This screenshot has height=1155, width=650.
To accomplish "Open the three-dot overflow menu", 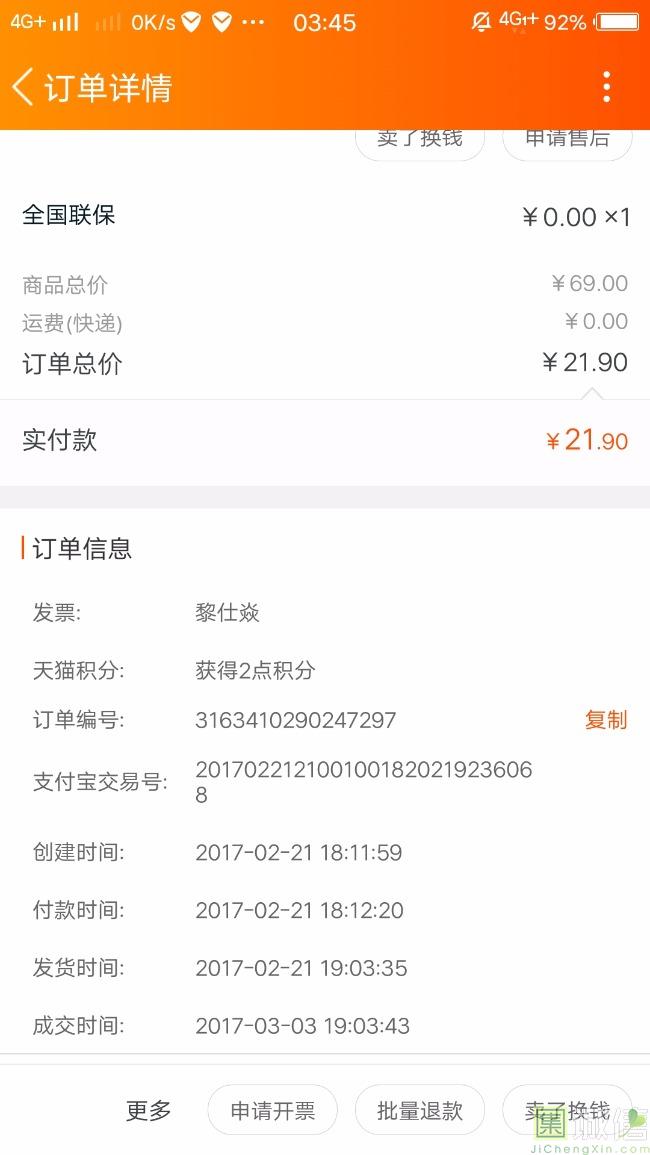I will coord(607,87).
